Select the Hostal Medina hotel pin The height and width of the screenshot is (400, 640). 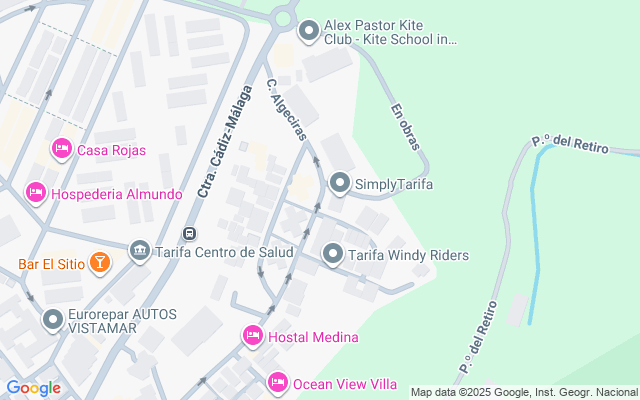click(253, 336)
